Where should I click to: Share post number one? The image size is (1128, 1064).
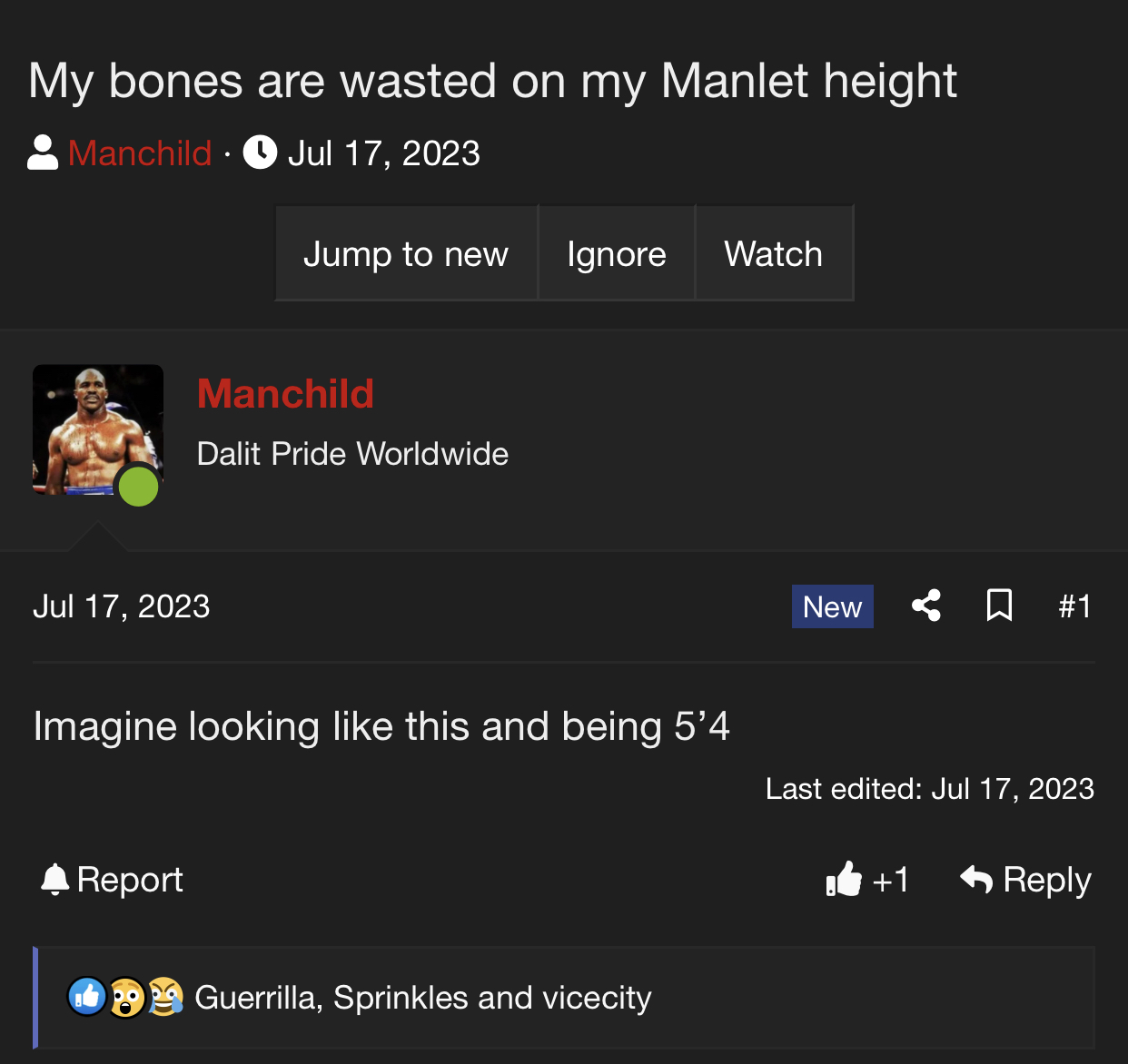(x=926, y=606)
